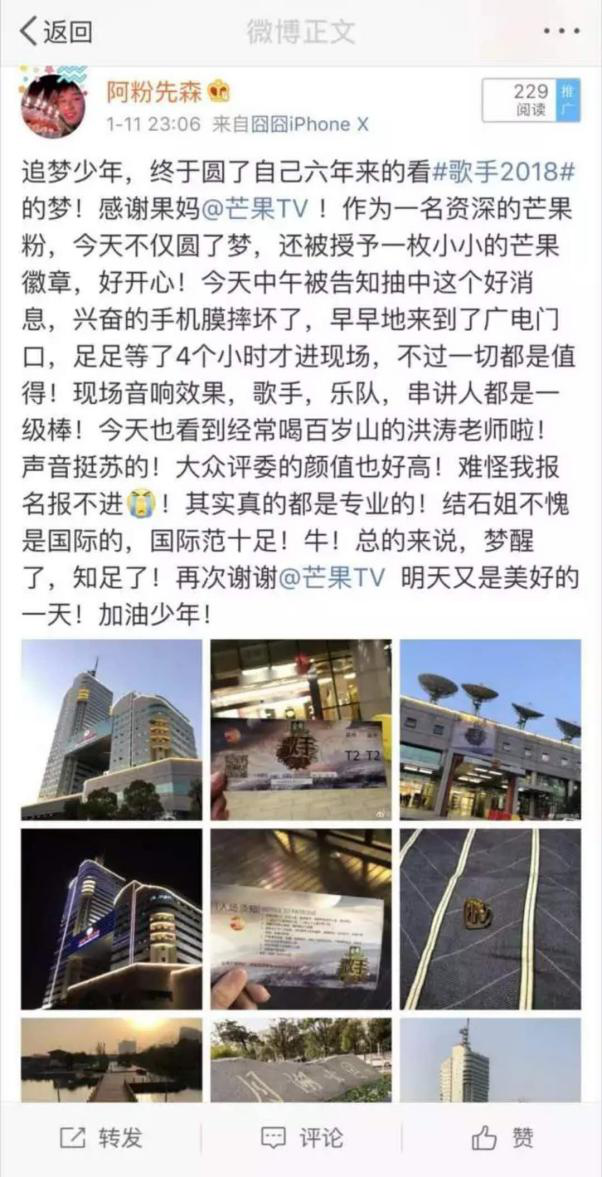Open the three-dot overflow menu
The width and height of the screenshot is (602, 1177).
tap(561, 31)
